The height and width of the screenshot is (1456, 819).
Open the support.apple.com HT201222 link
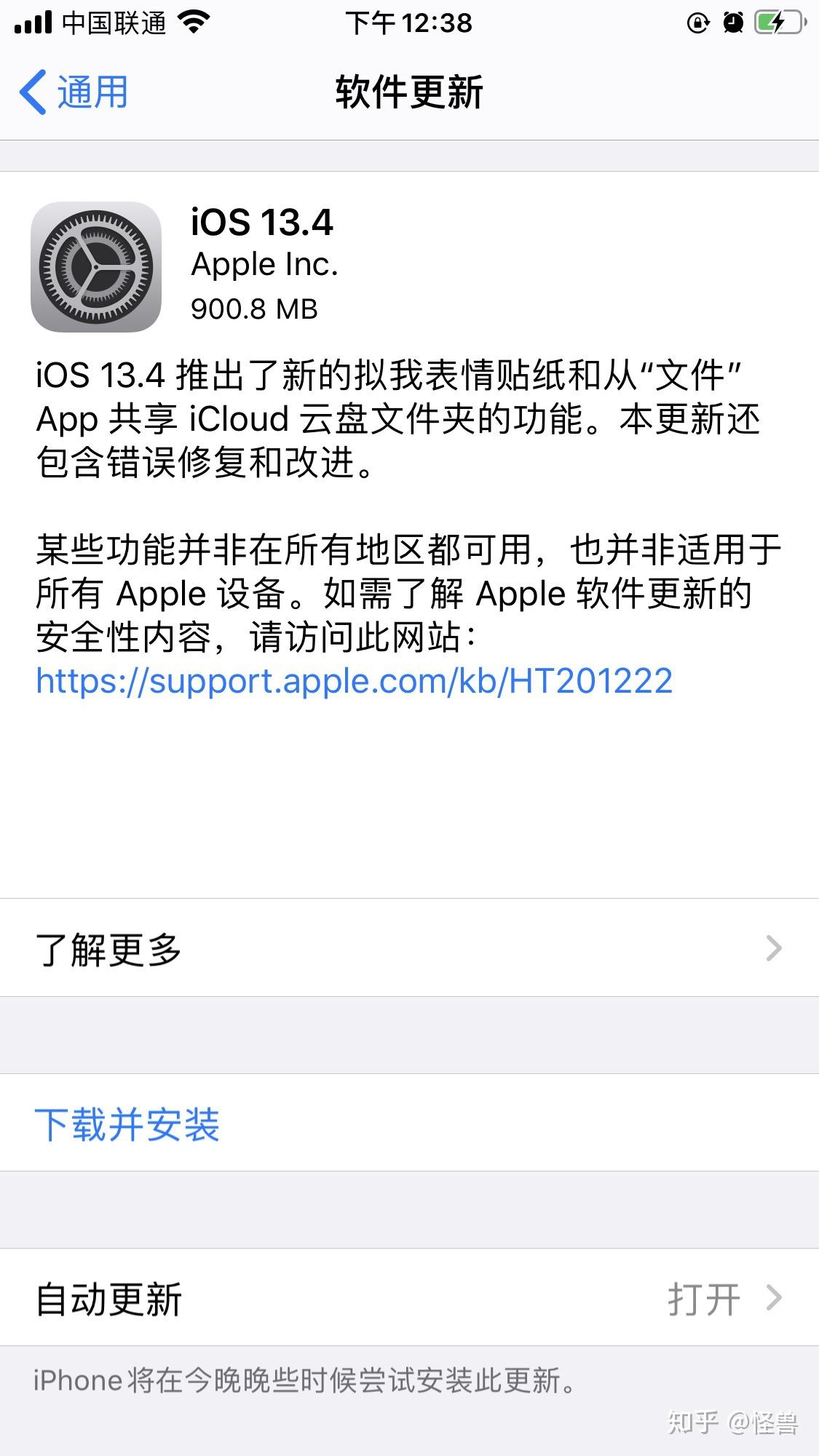point(354,682)
